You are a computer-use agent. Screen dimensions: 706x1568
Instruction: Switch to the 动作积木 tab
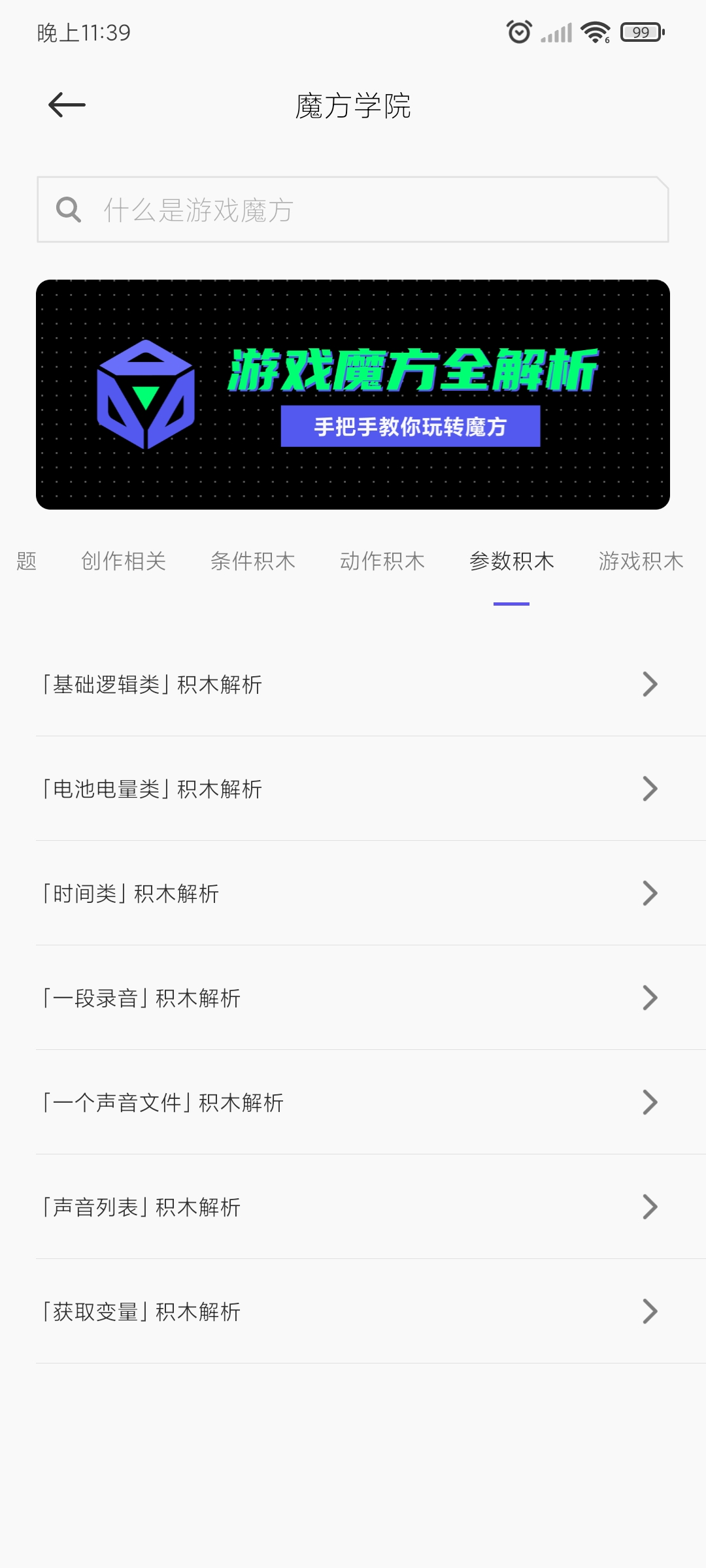[382, 561]
